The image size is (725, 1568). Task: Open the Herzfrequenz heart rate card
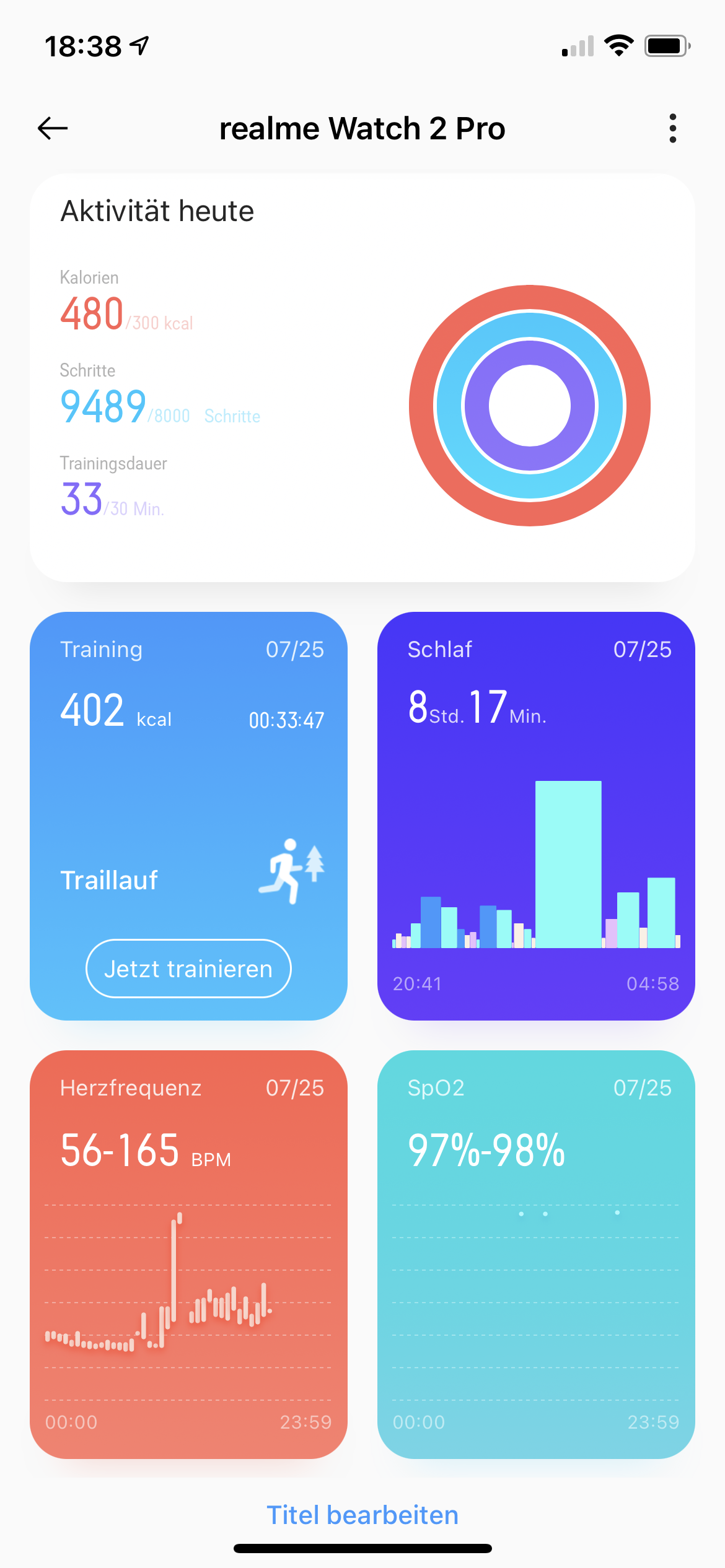point(188,1255)
